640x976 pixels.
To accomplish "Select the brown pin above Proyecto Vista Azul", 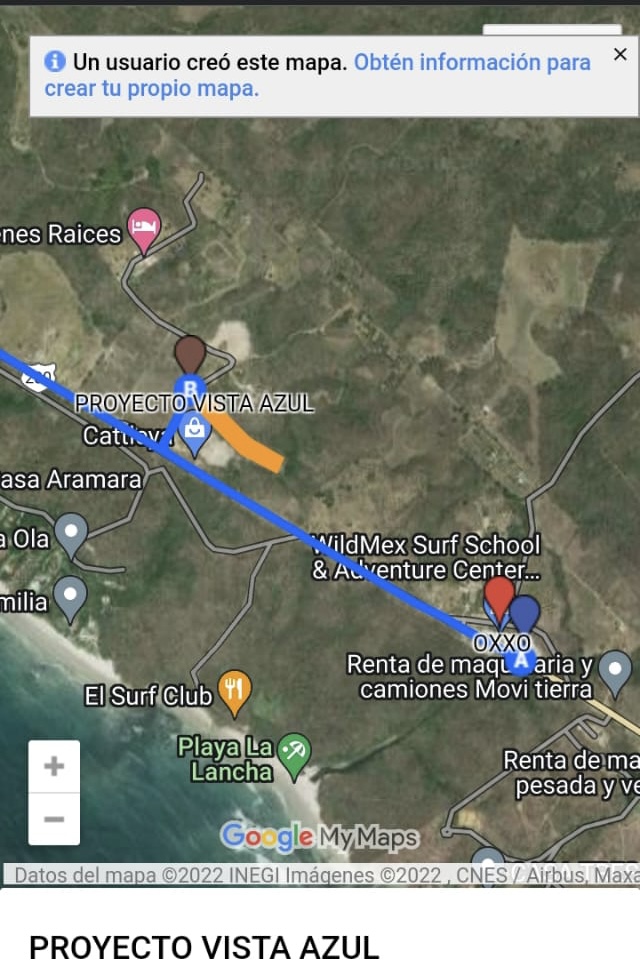I will (x=190, y=354).
